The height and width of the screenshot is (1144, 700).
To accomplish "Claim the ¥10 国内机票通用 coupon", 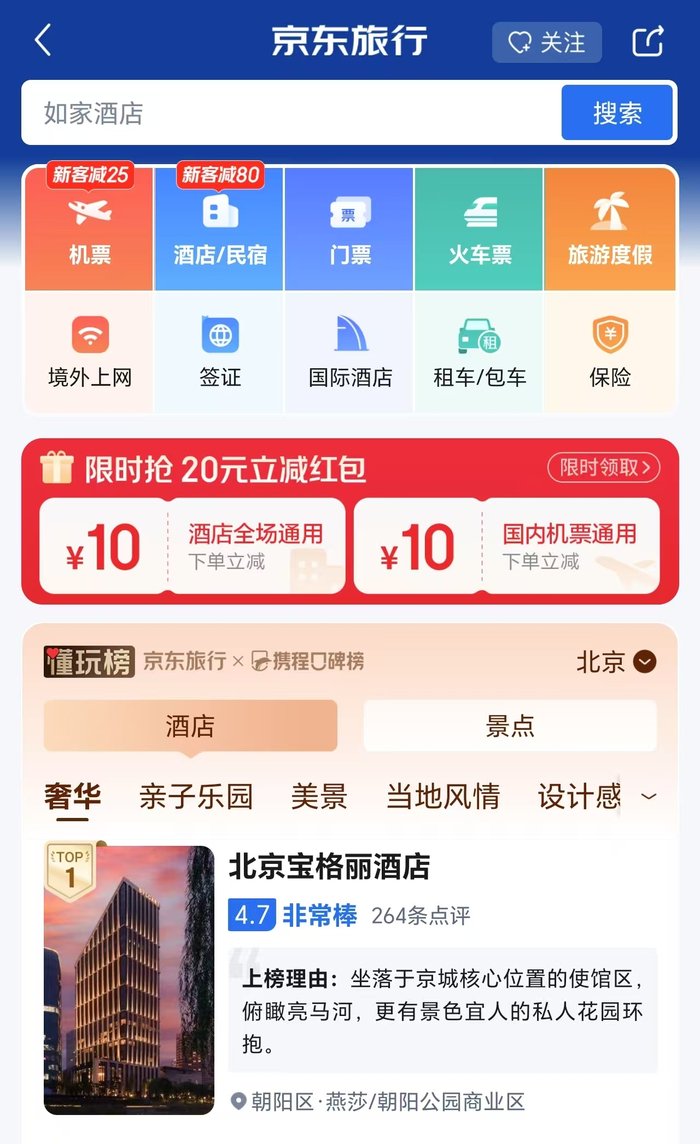I will click(506, 546).
